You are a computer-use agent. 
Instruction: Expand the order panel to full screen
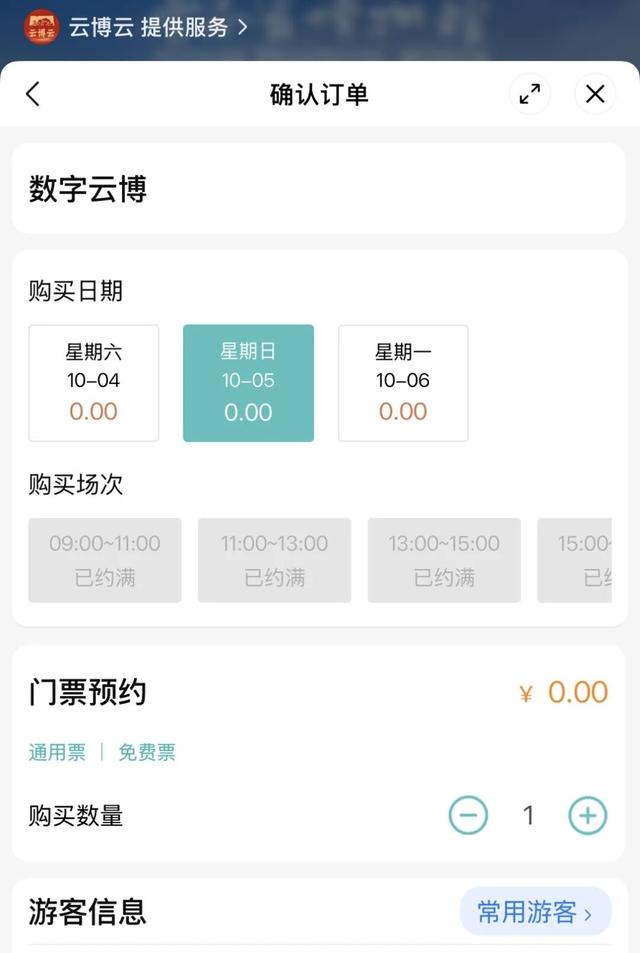(530, 94)
